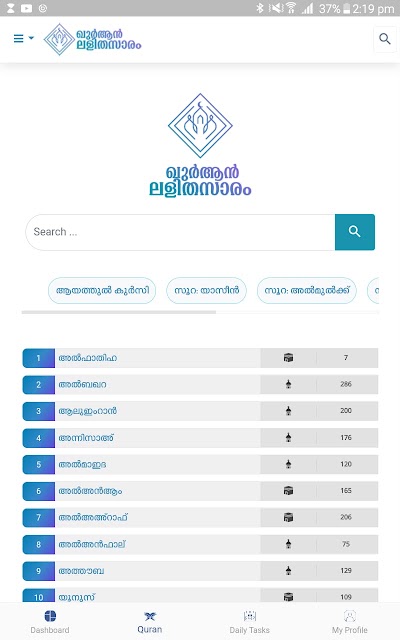Tap the teal search submit button

pos(355,232)
